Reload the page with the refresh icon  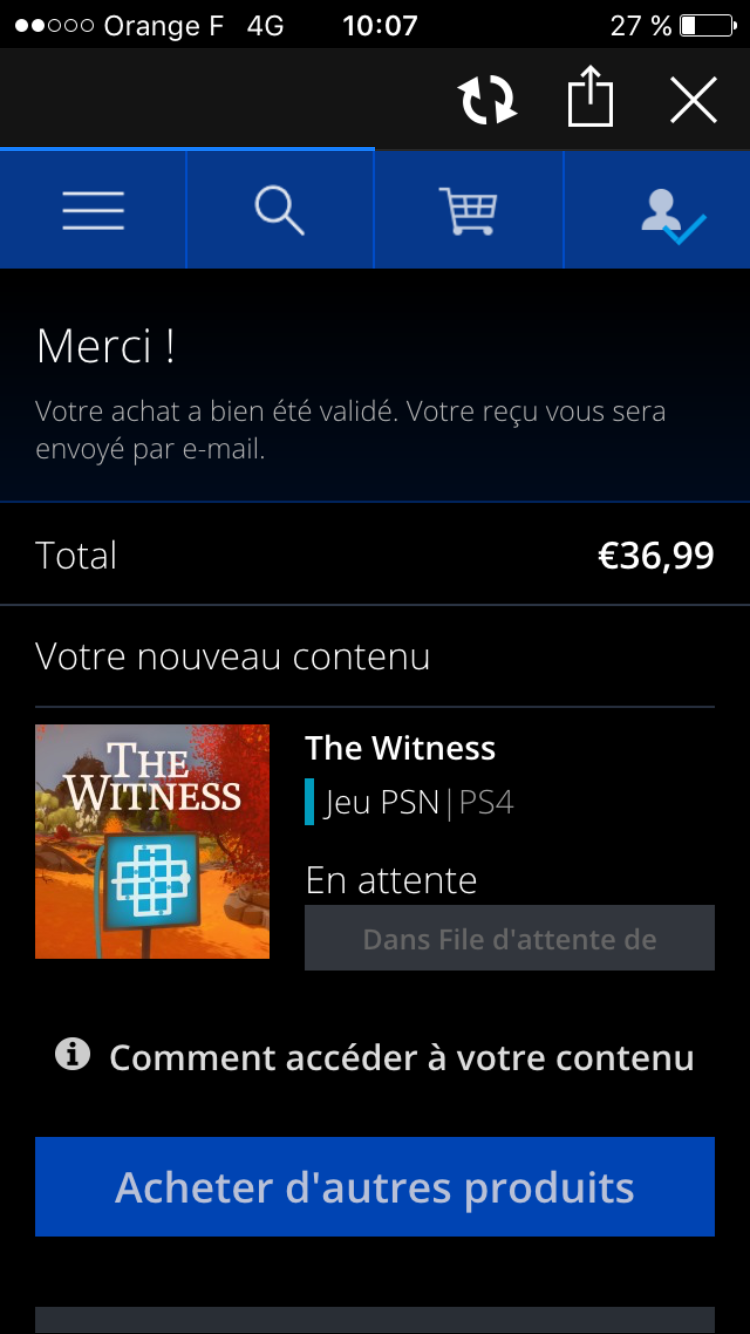(487, 101)
